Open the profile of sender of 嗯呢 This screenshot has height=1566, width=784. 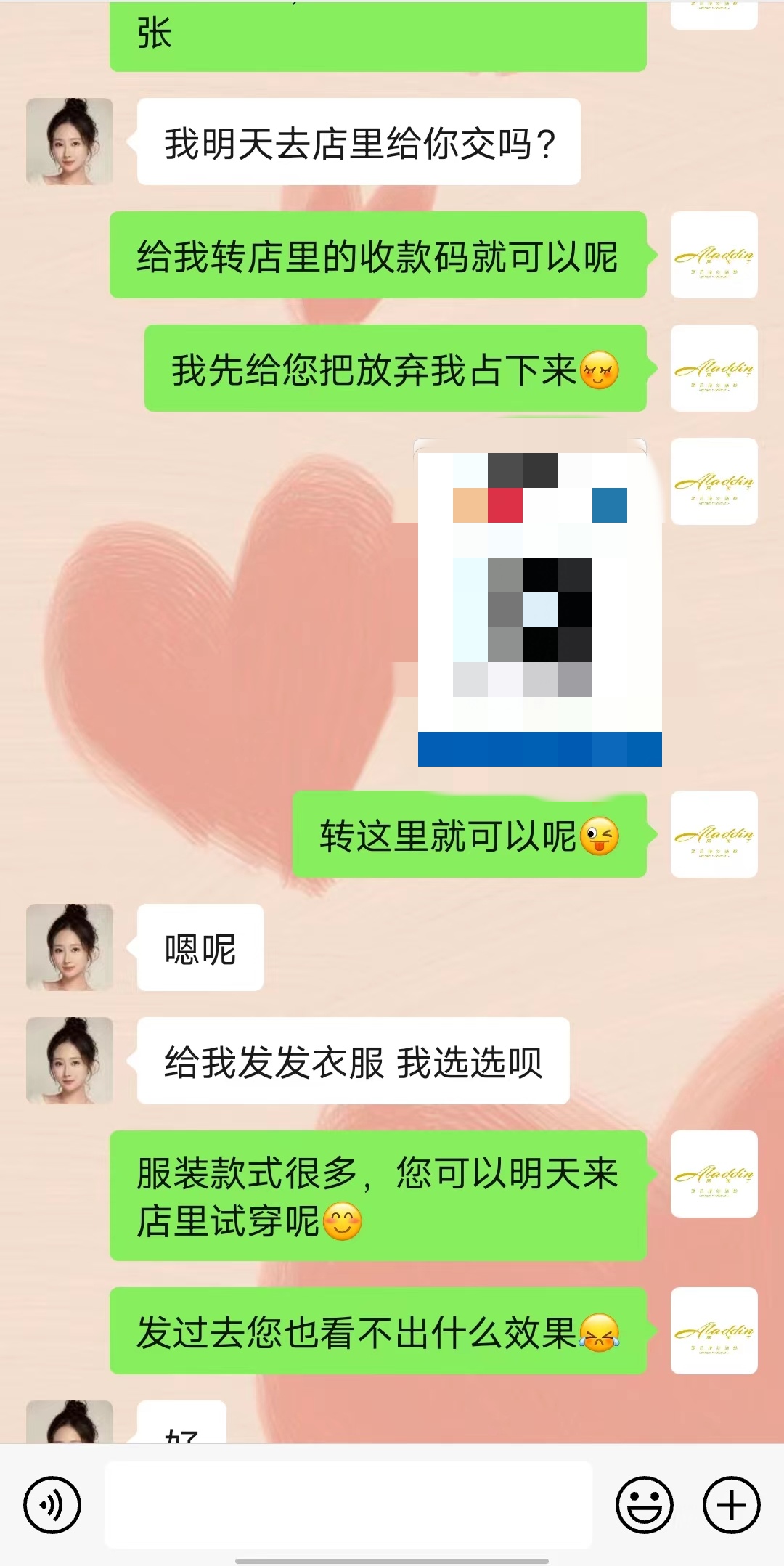click(x=70, y=947)
